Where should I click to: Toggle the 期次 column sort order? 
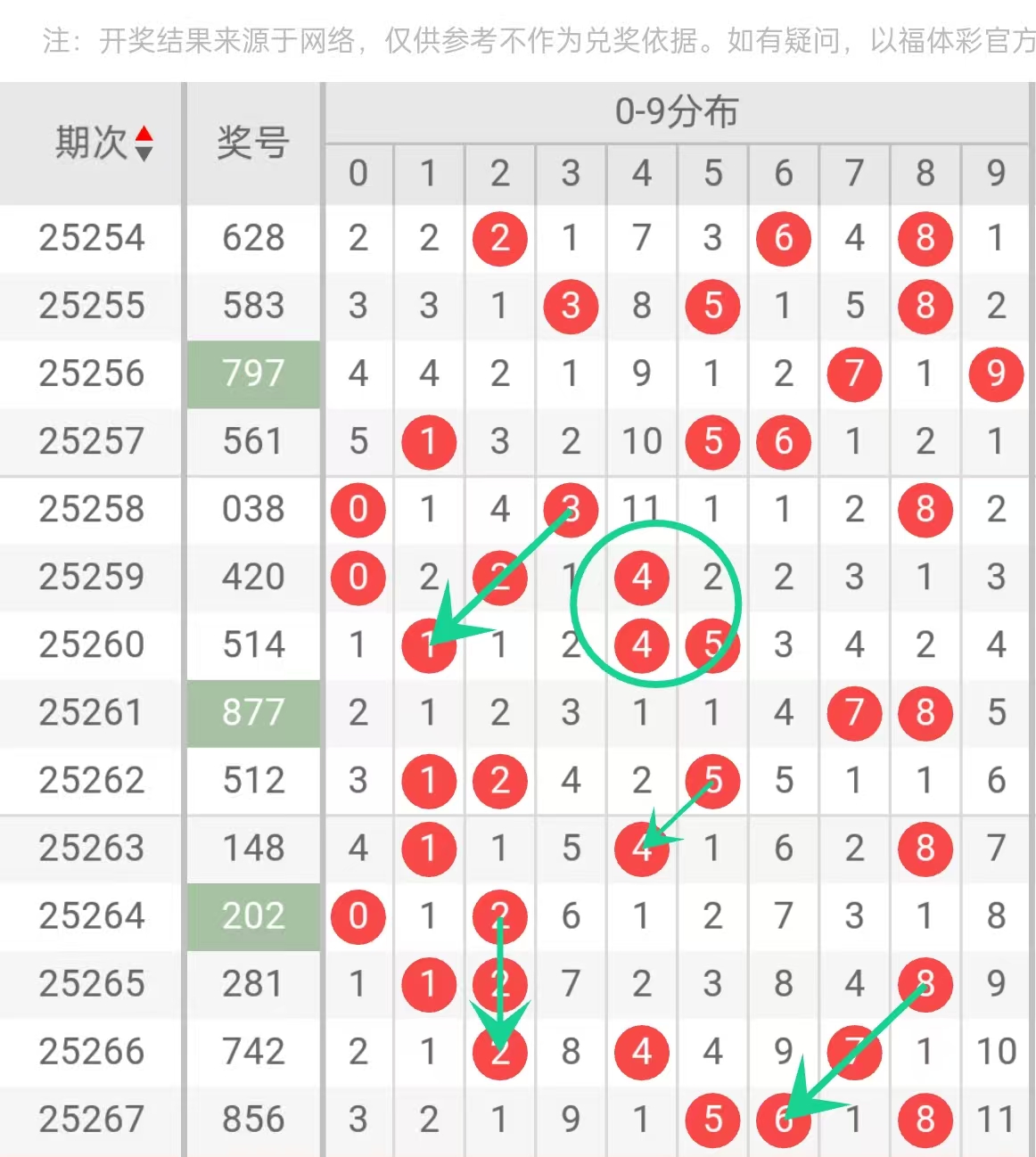click(x=144, y=144)
